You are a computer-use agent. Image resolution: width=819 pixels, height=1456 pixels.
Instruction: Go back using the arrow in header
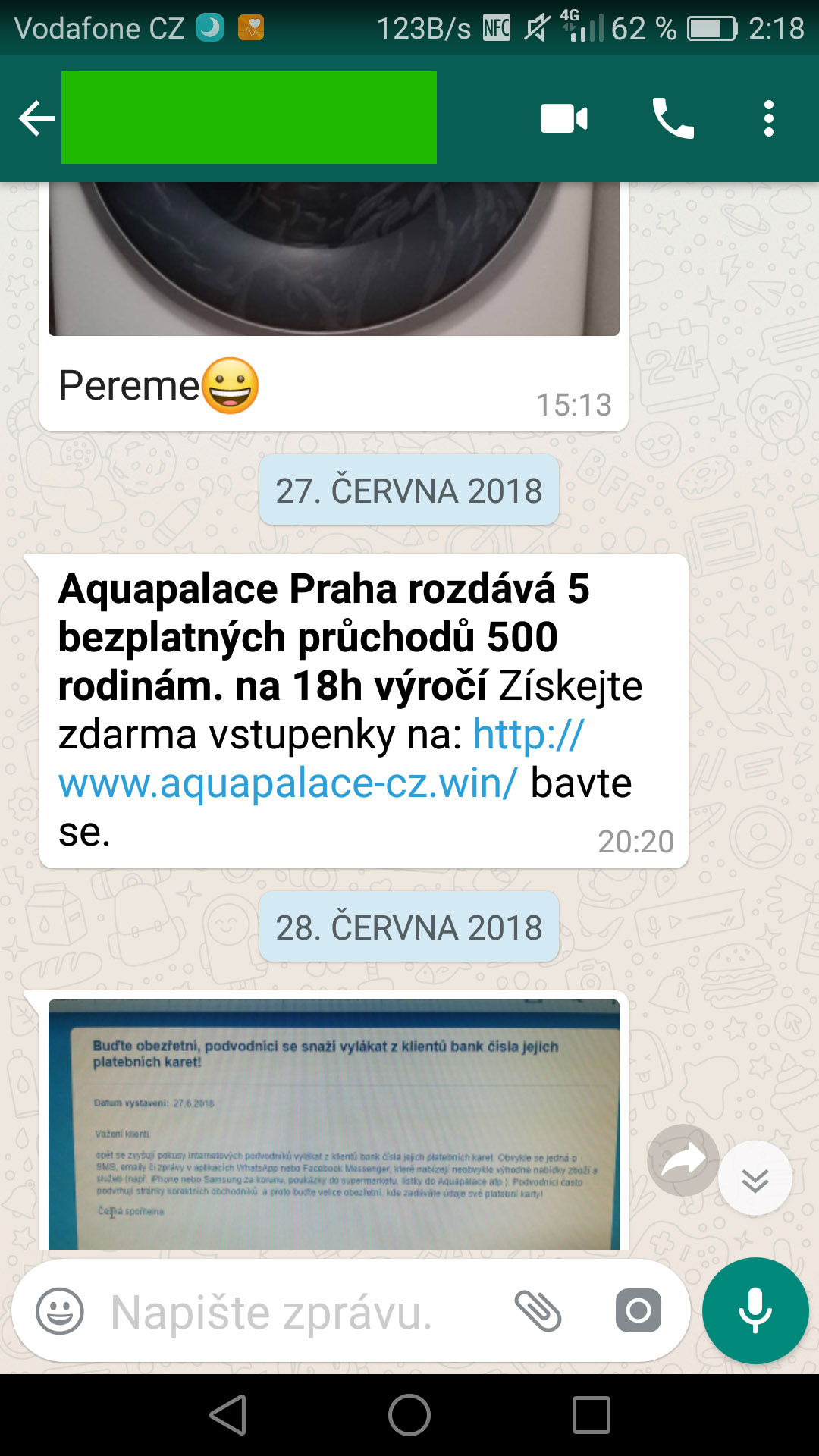[x=36, y=119]
